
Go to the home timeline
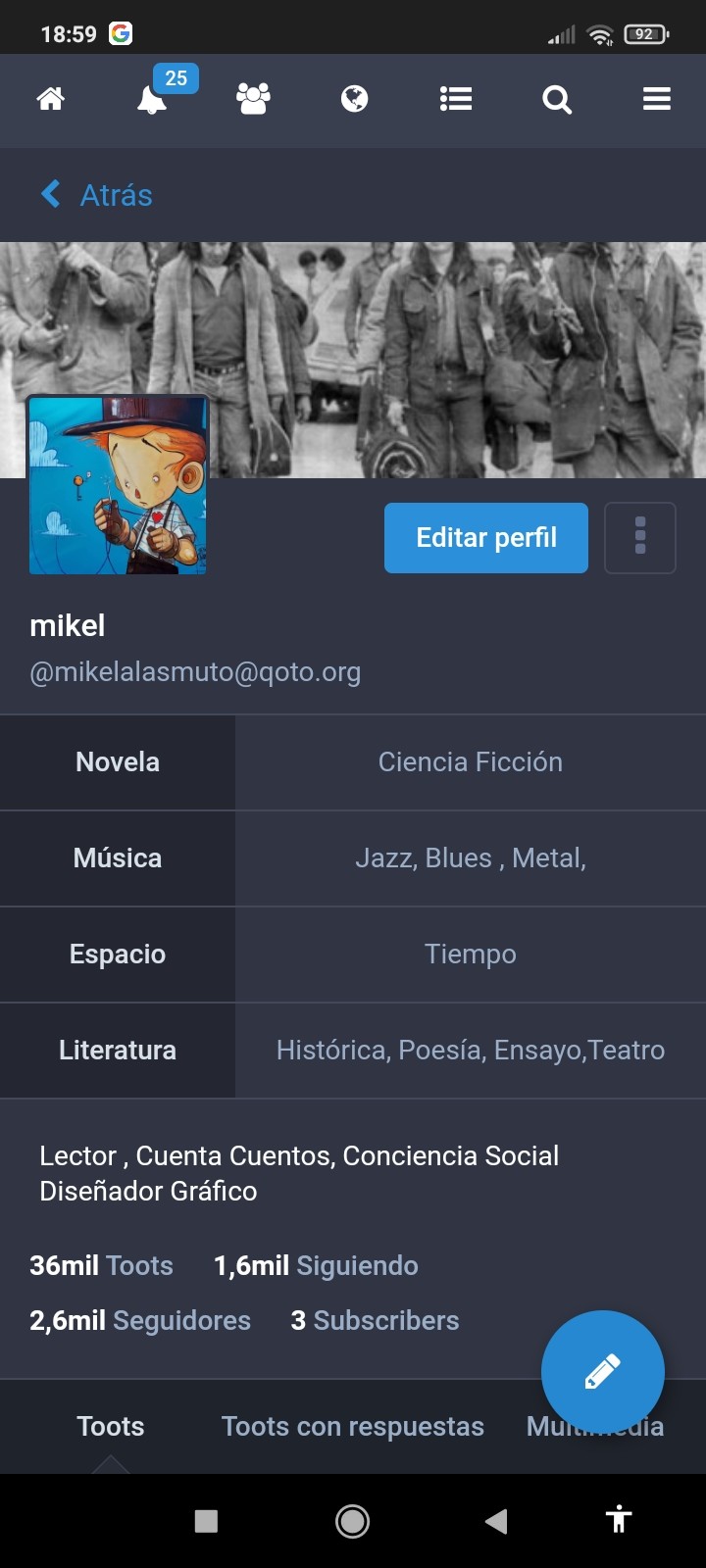51,99
